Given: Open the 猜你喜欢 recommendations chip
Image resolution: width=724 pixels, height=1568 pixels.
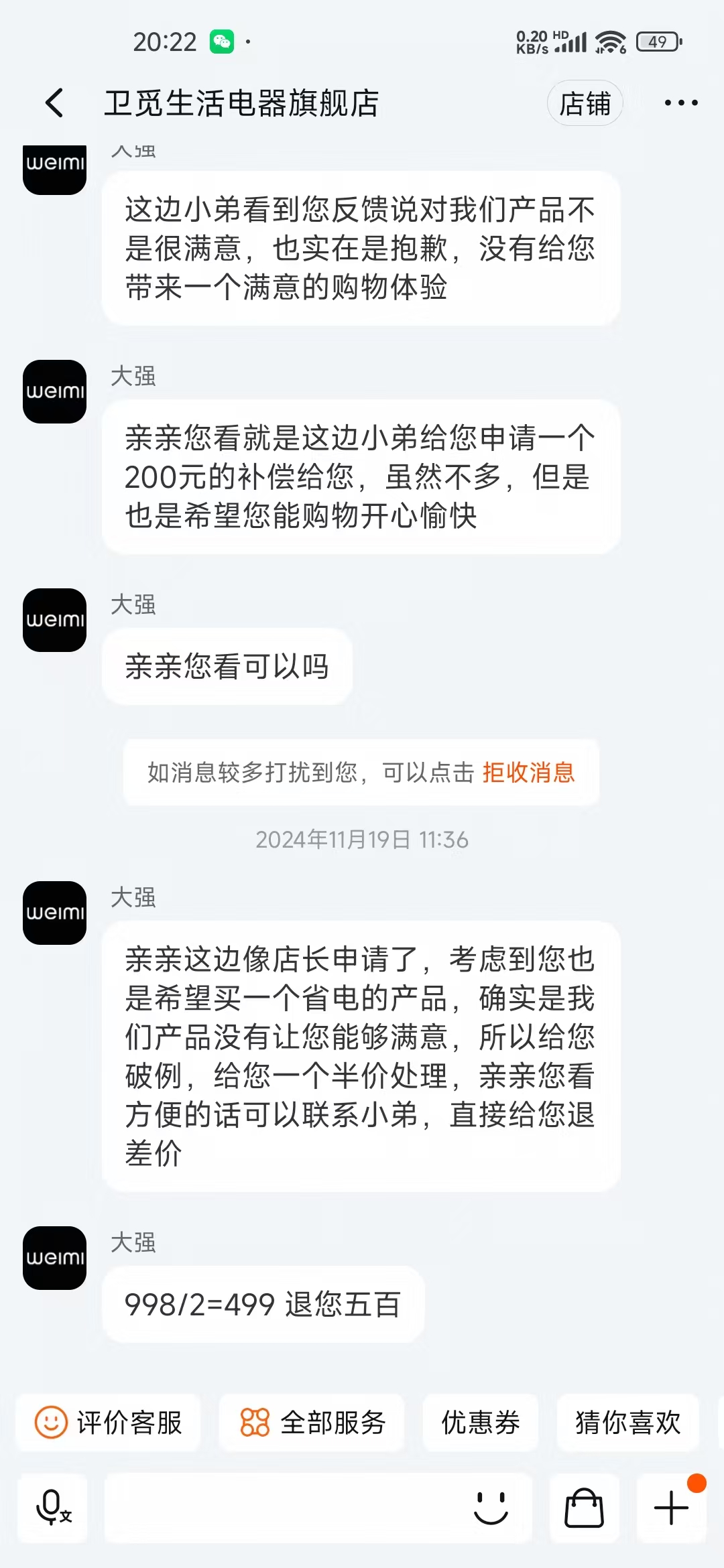Looking at the screenshot, I should point(627,1422).
